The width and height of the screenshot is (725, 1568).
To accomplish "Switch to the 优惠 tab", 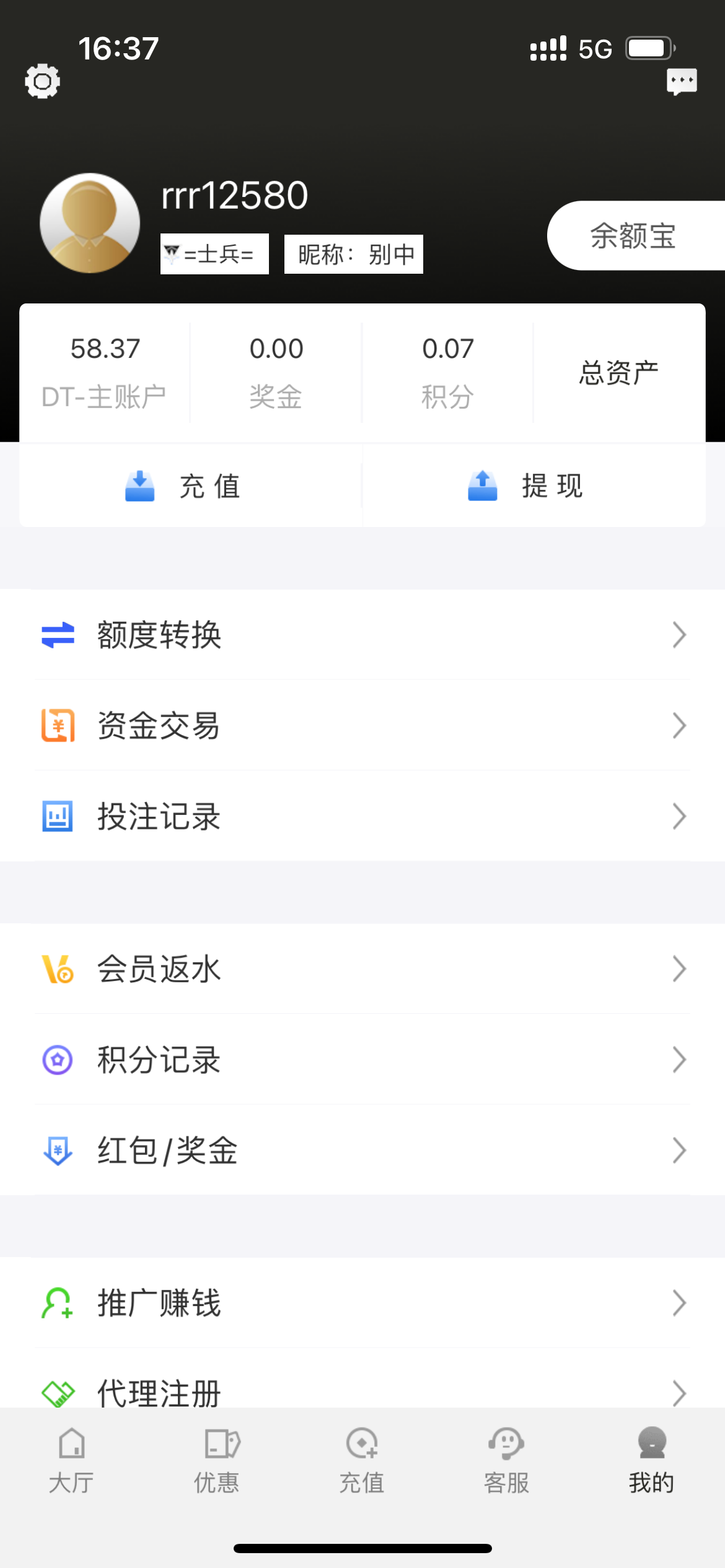I will [217, 1460].
